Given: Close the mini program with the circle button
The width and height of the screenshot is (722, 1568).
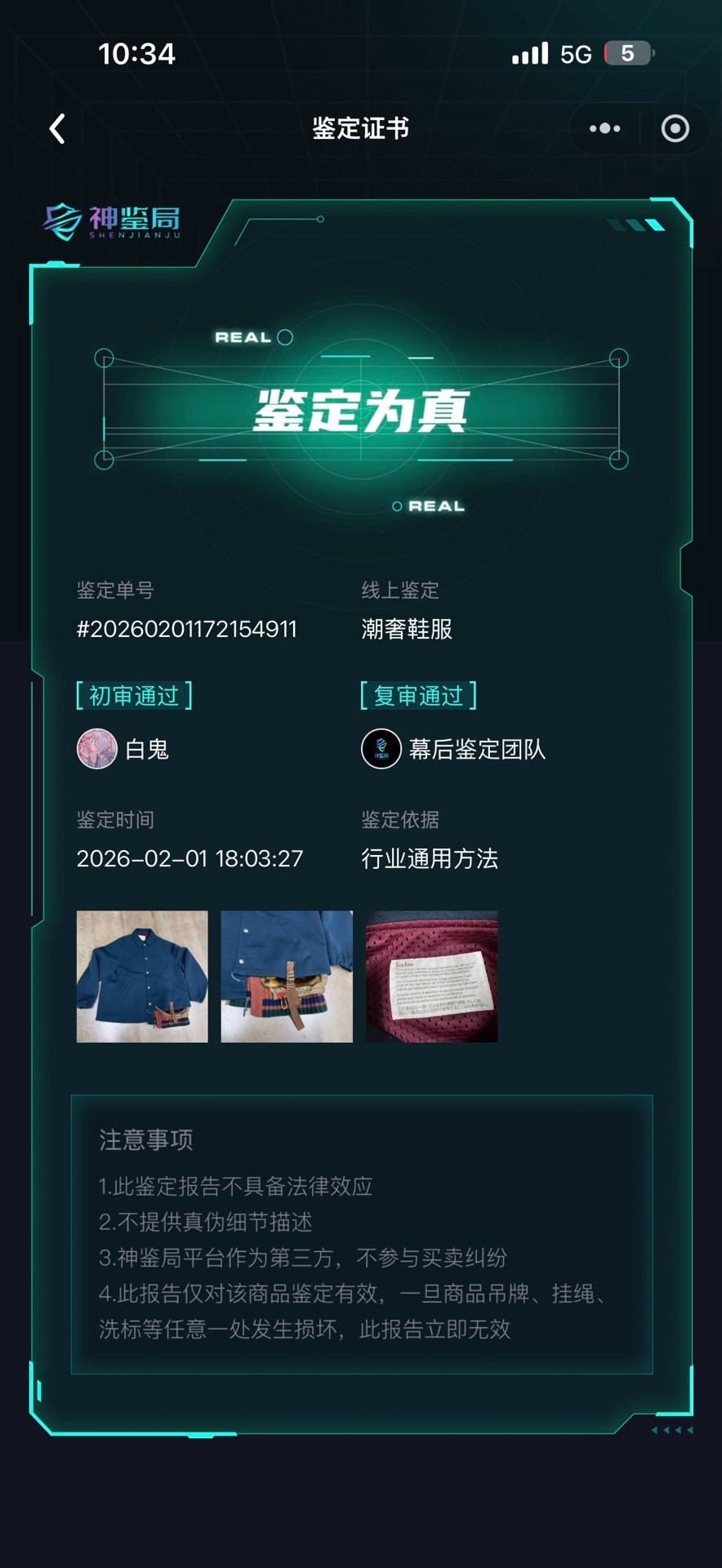Looking at the screenshot, I should click(x=675, y=128).
